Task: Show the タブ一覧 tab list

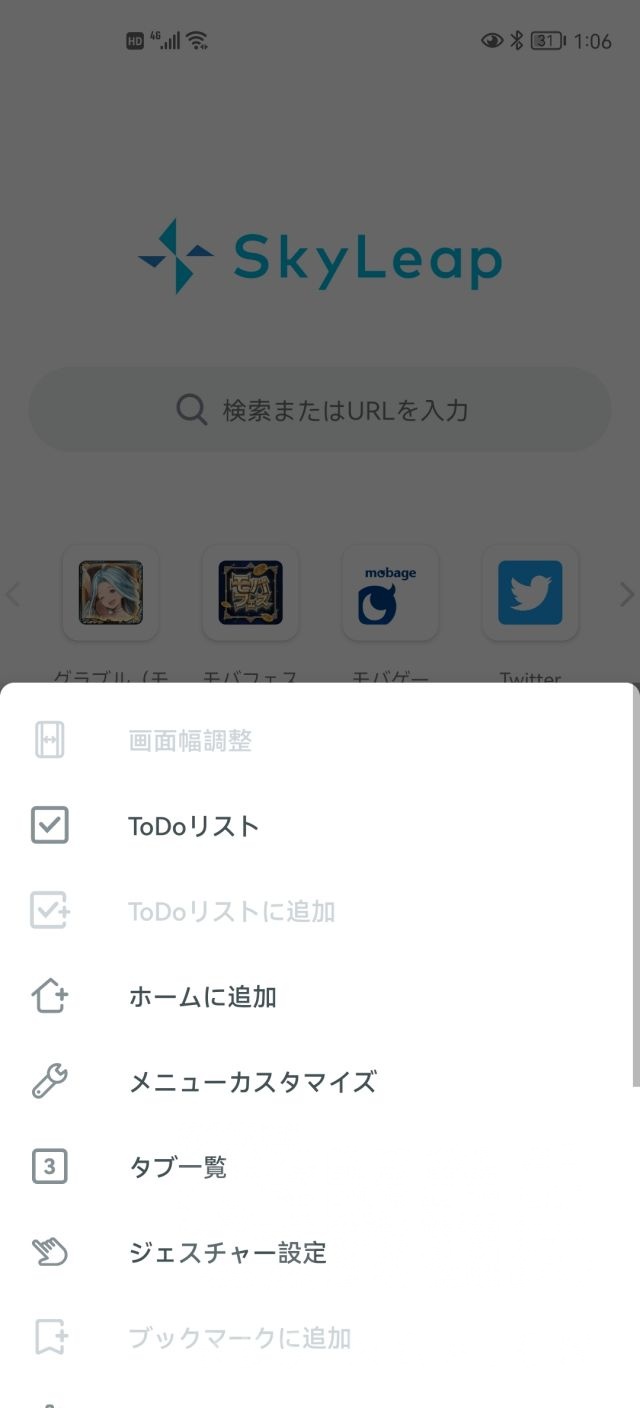Action: pos(178,1167)
